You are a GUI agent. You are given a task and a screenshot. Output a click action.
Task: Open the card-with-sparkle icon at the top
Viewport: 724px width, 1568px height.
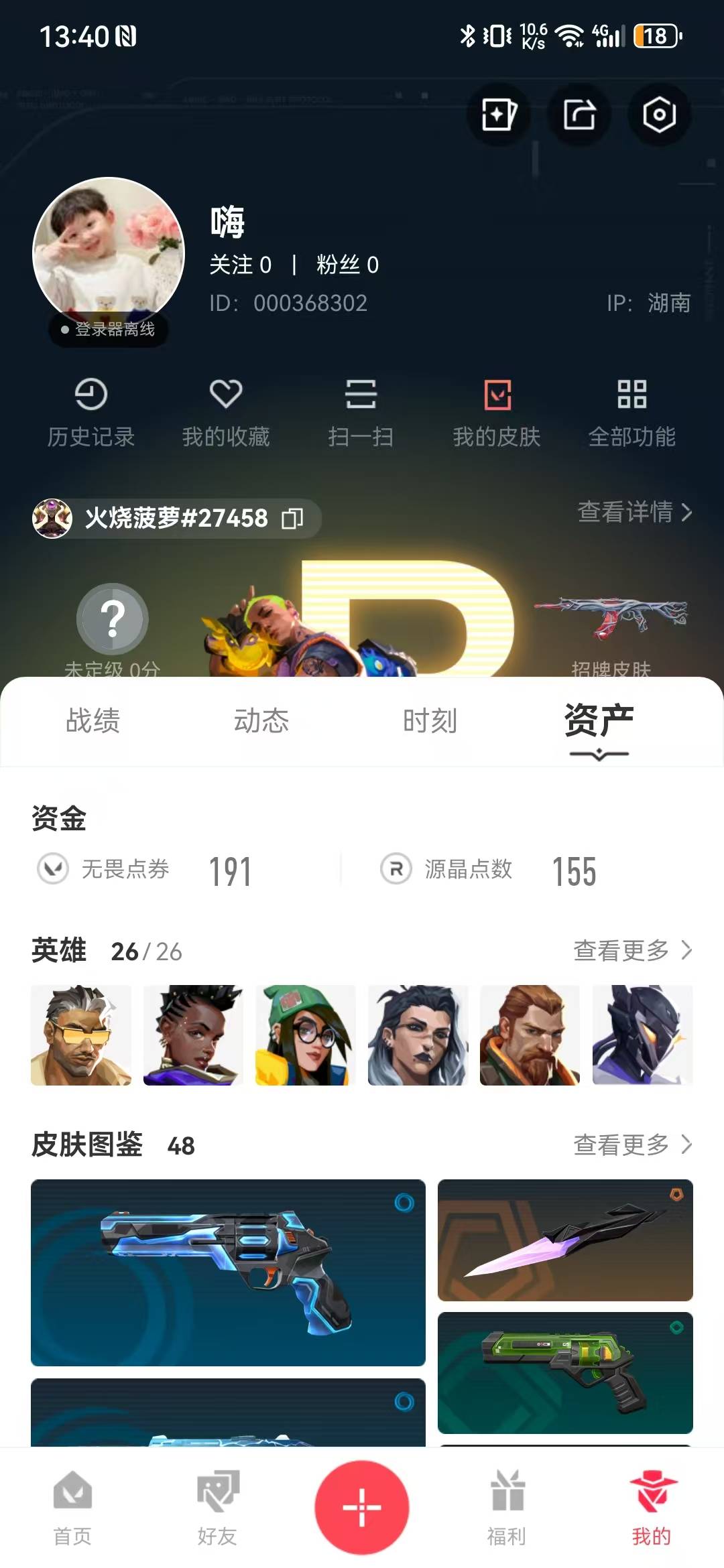(x=499, y=115)
